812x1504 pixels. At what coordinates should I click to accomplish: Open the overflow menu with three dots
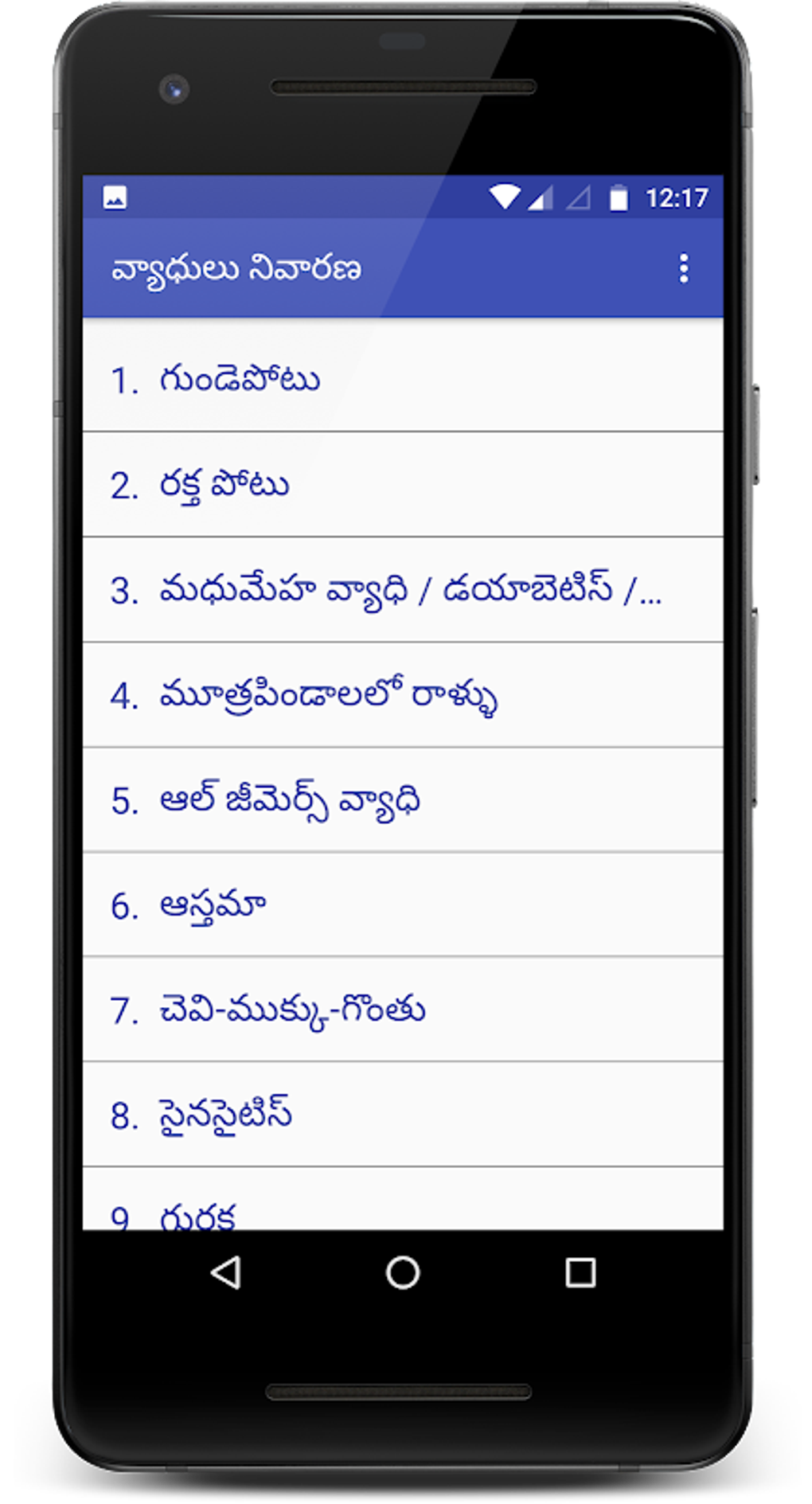pos(683,270)
